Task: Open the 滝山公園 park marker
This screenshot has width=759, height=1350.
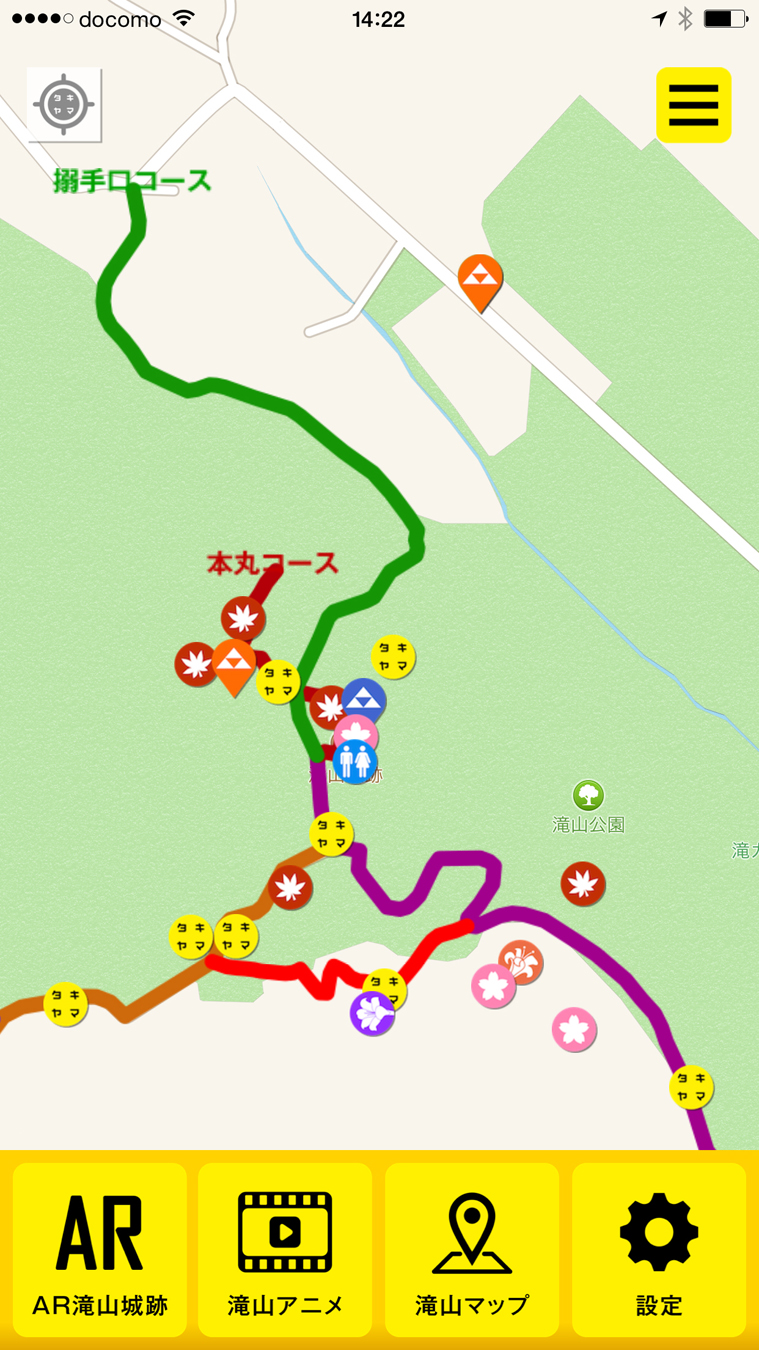Action: [x=588, y=796]
